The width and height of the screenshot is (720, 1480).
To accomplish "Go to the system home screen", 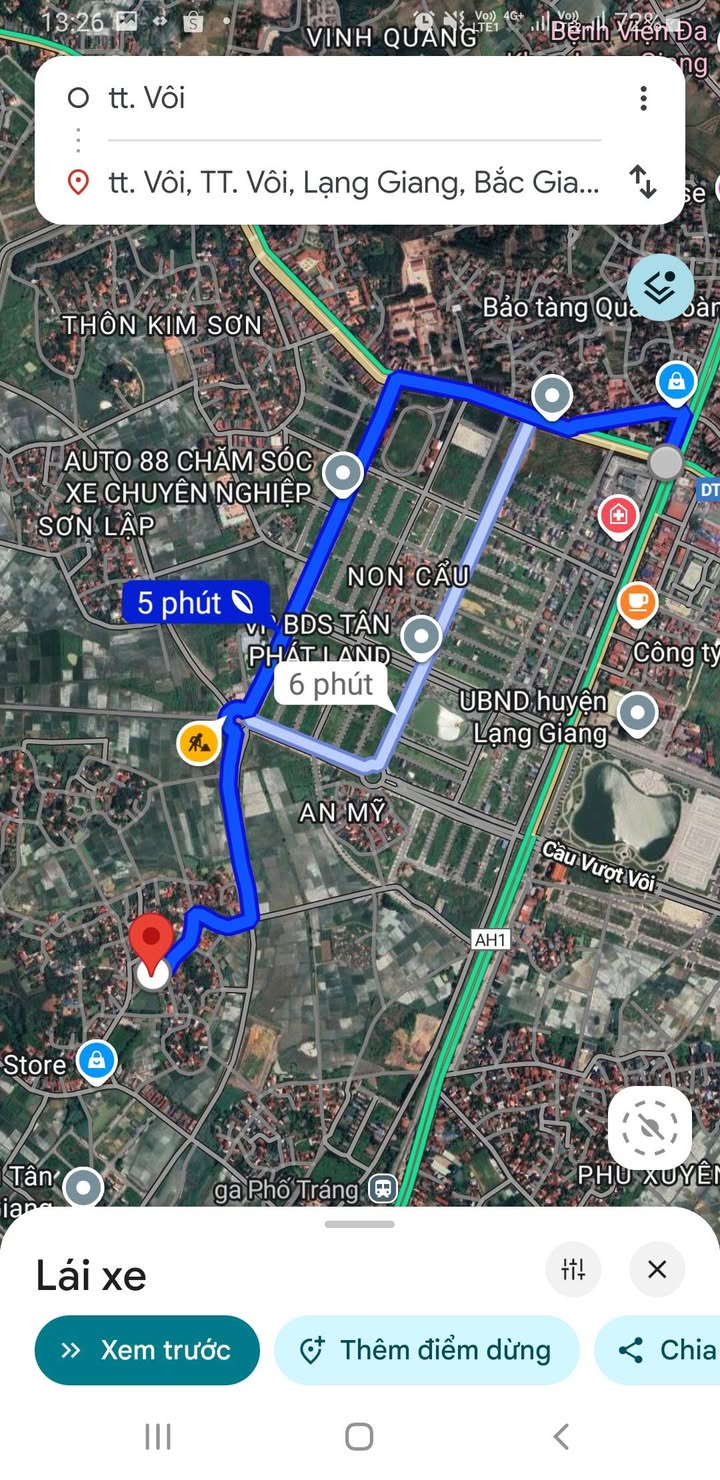I will pyautogui.click(x=359, y=1437).
